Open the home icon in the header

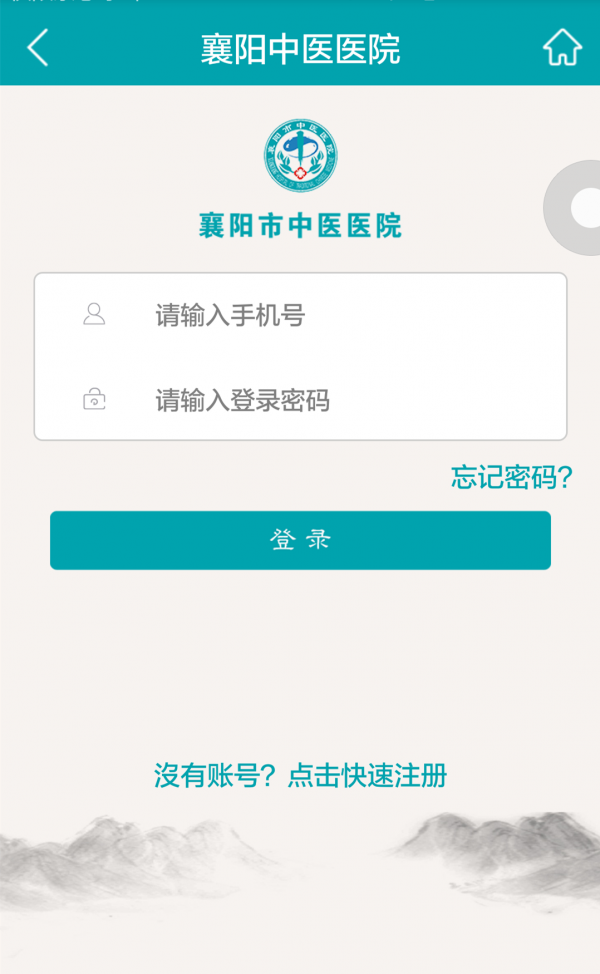point(562,48)
